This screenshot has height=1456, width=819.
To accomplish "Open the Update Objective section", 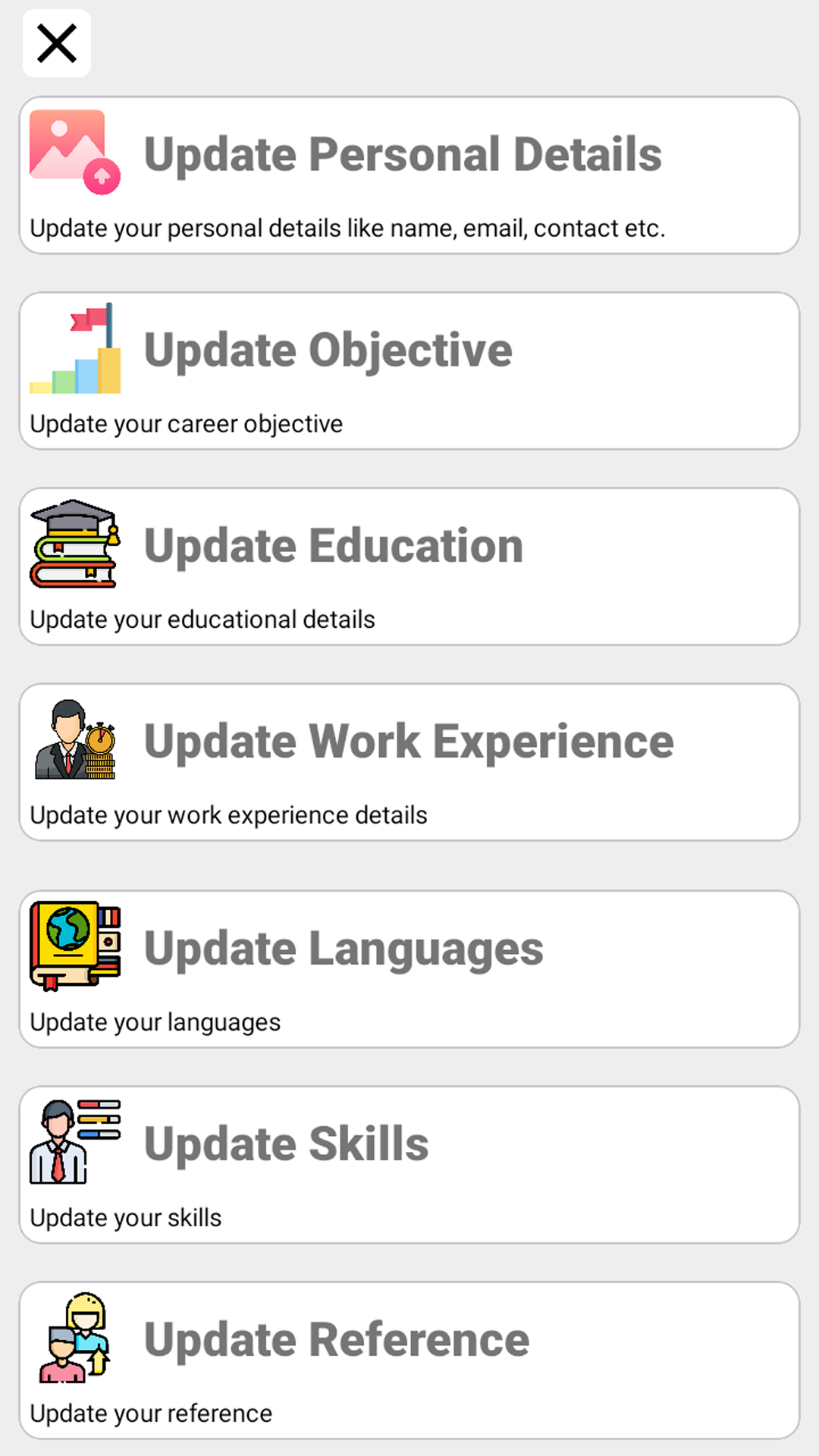I will 409,369.
